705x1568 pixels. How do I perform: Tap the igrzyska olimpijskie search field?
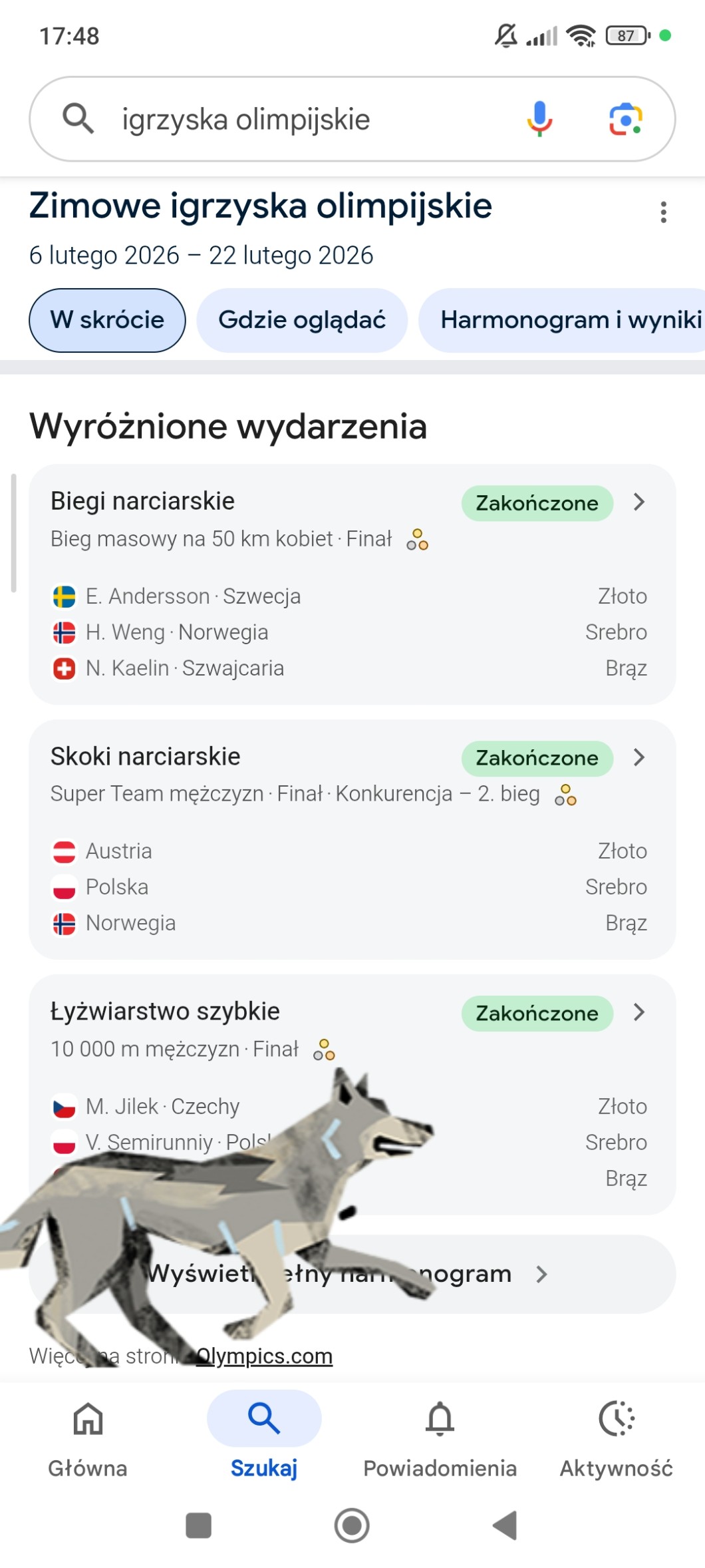point(299,120)
